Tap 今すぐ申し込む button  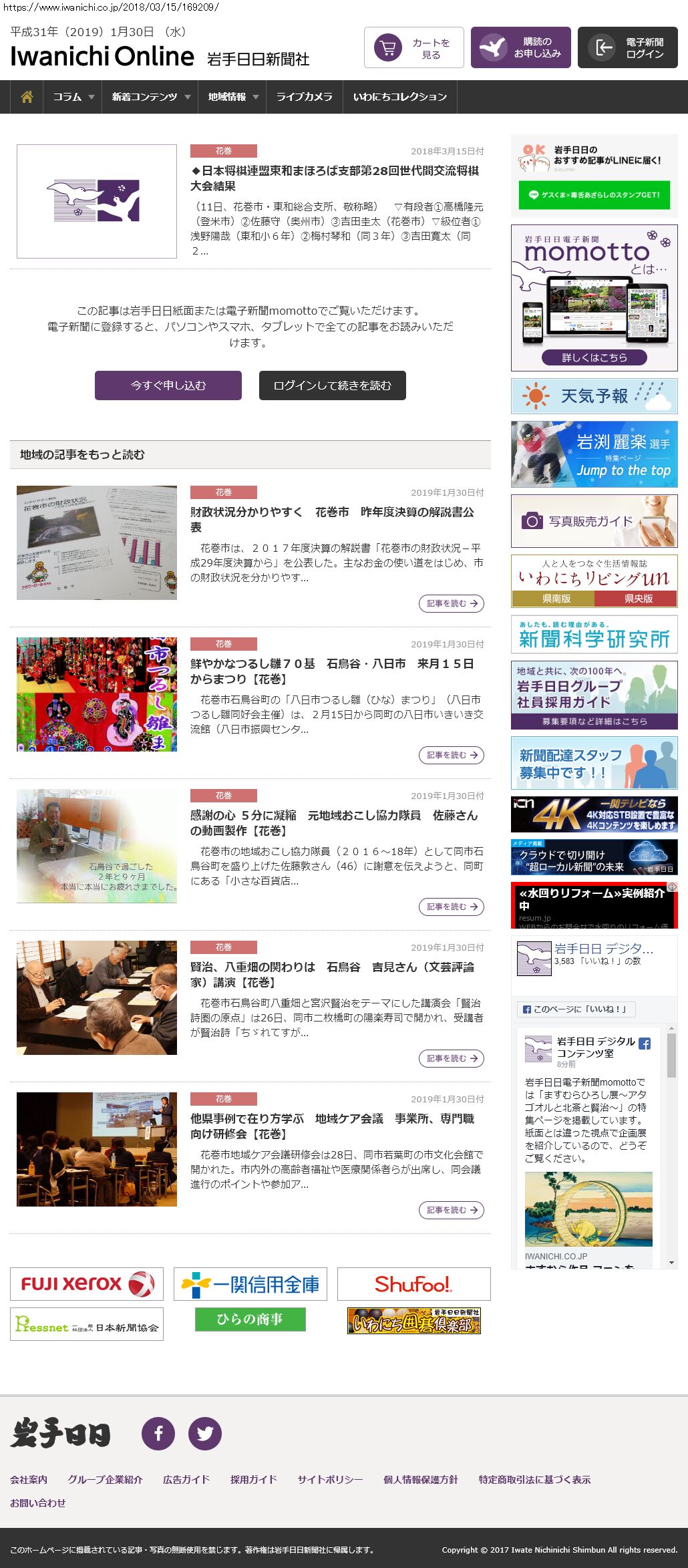168,385
